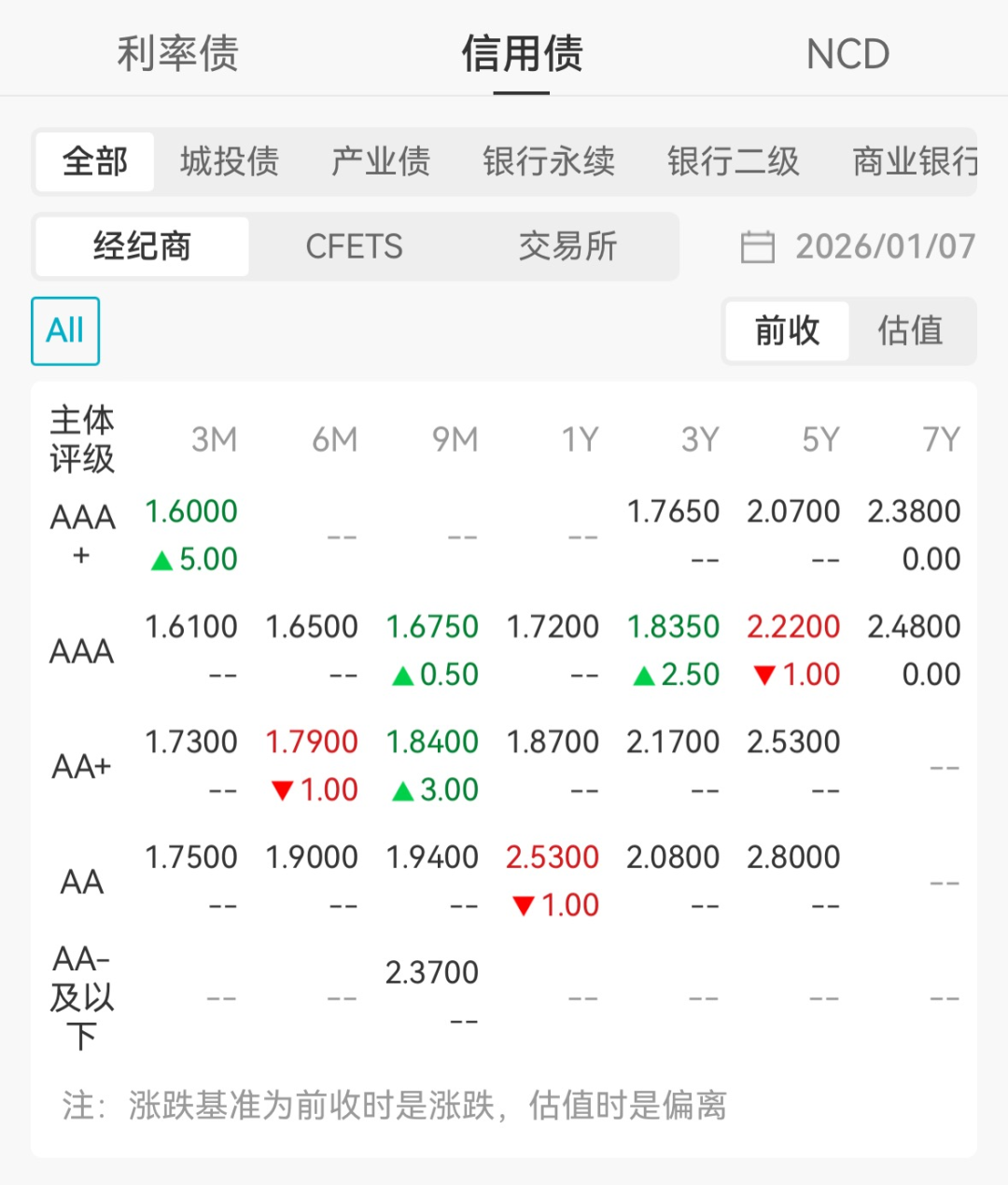Choose 银行永续 bond category
1008x1185 pixels.
click(549, 160)
